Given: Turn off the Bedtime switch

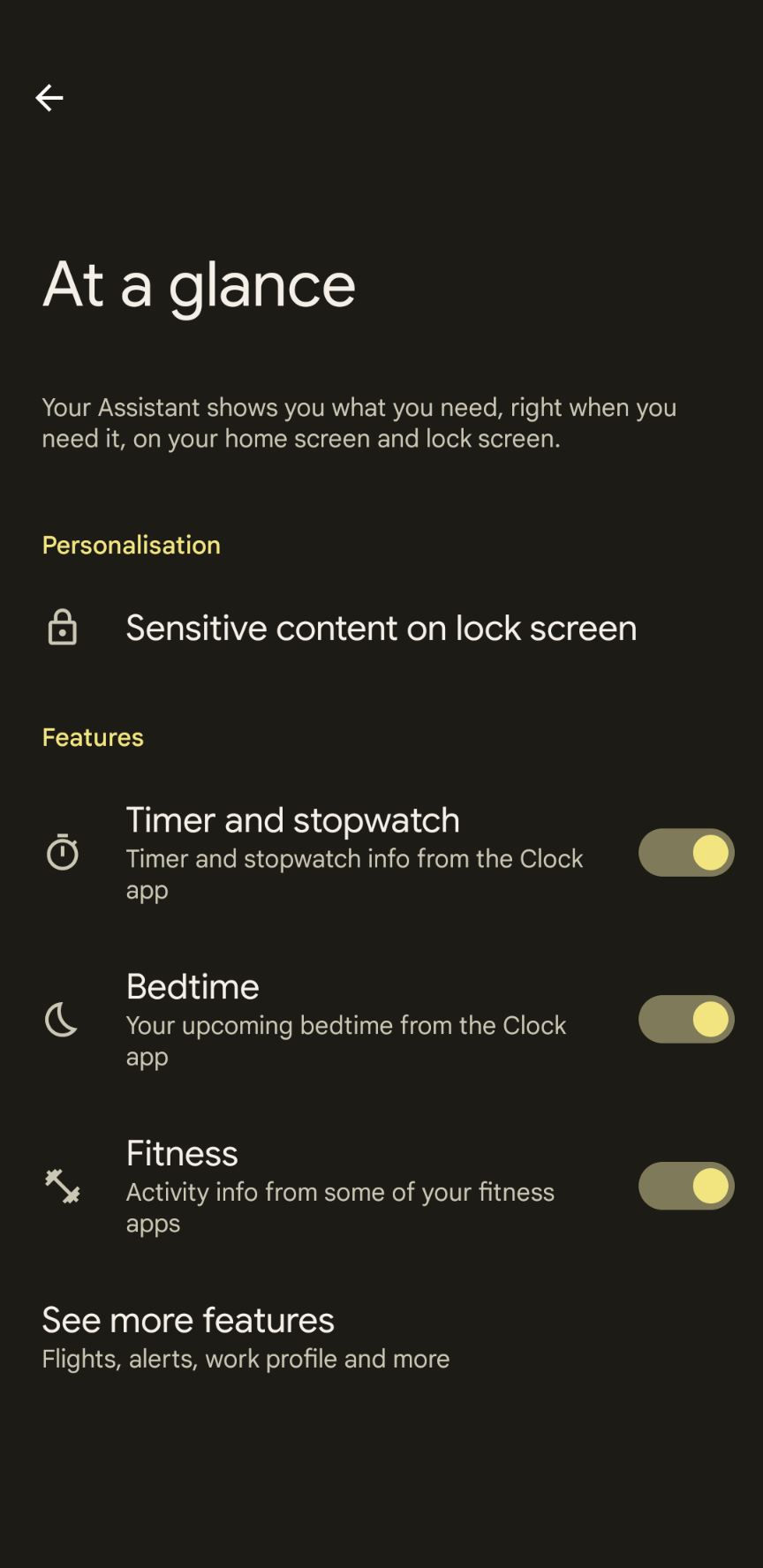Looking at the screenshot, I should coord(686,1019).
